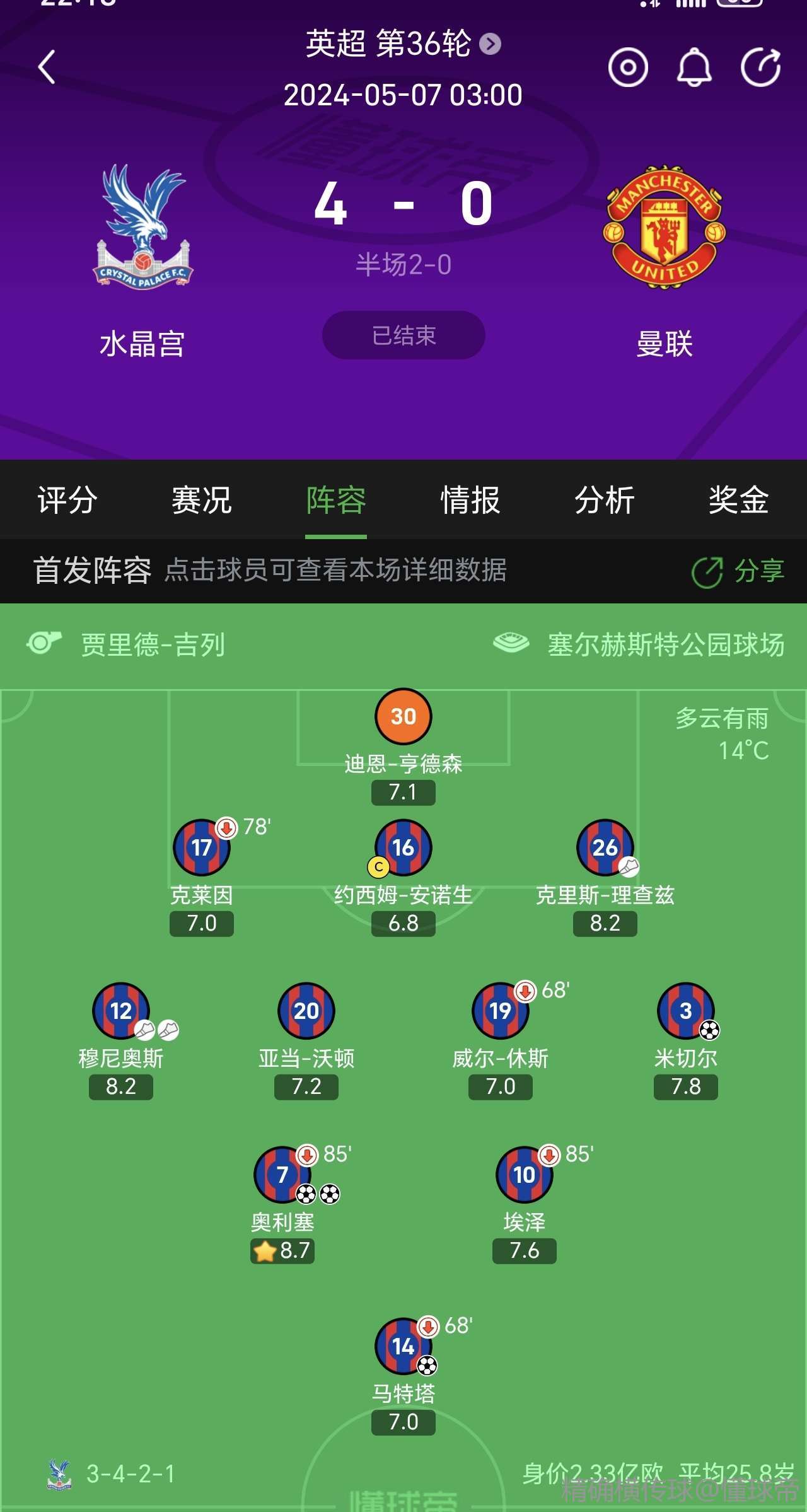This screenshot has height=1512, width=807.
Task: Open 克里斯-理查兹's match details
Action: click(605, 847)
